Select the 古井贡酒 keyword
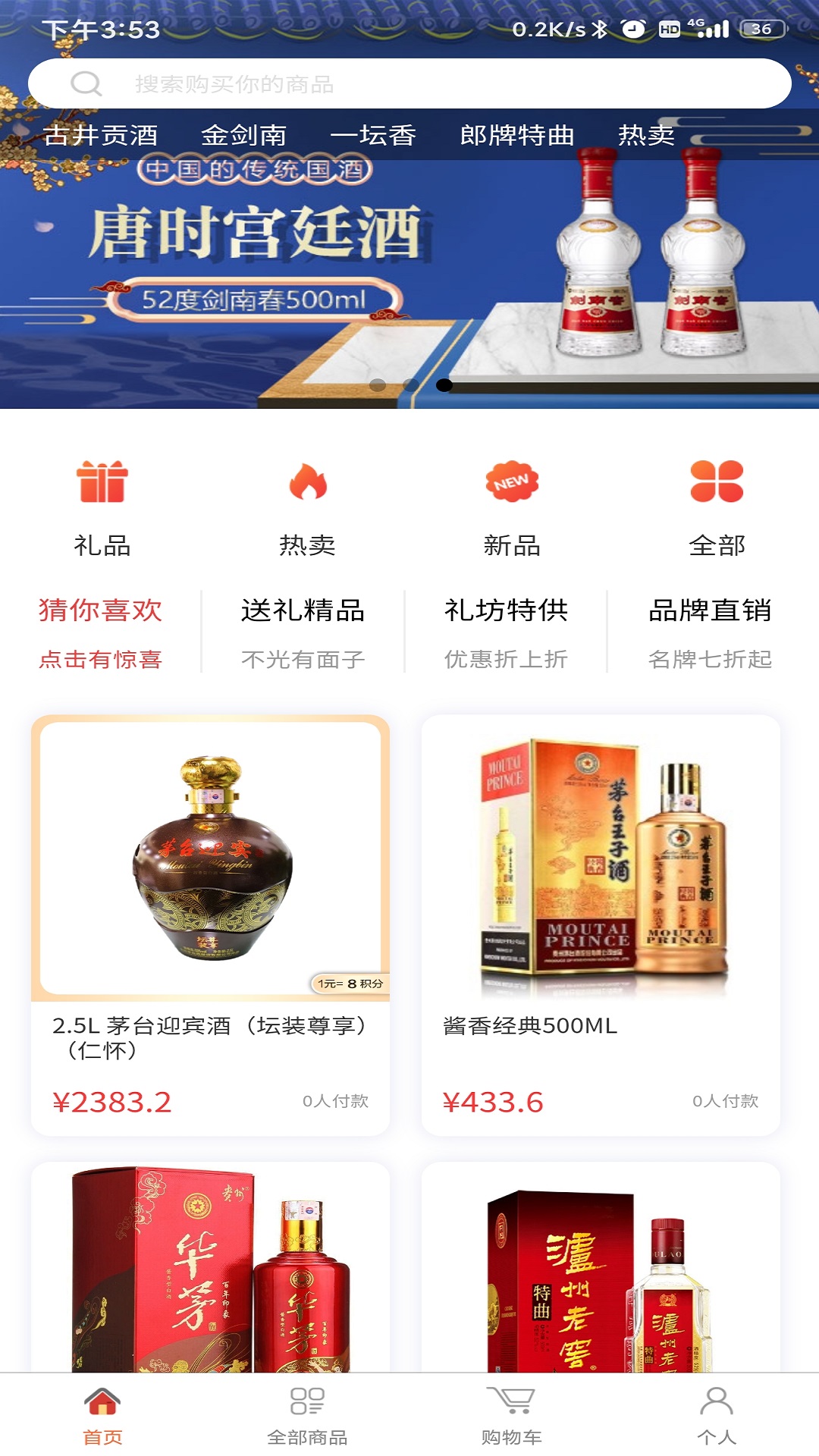Viewport: 819px width, 1456px height. point(100,135)
